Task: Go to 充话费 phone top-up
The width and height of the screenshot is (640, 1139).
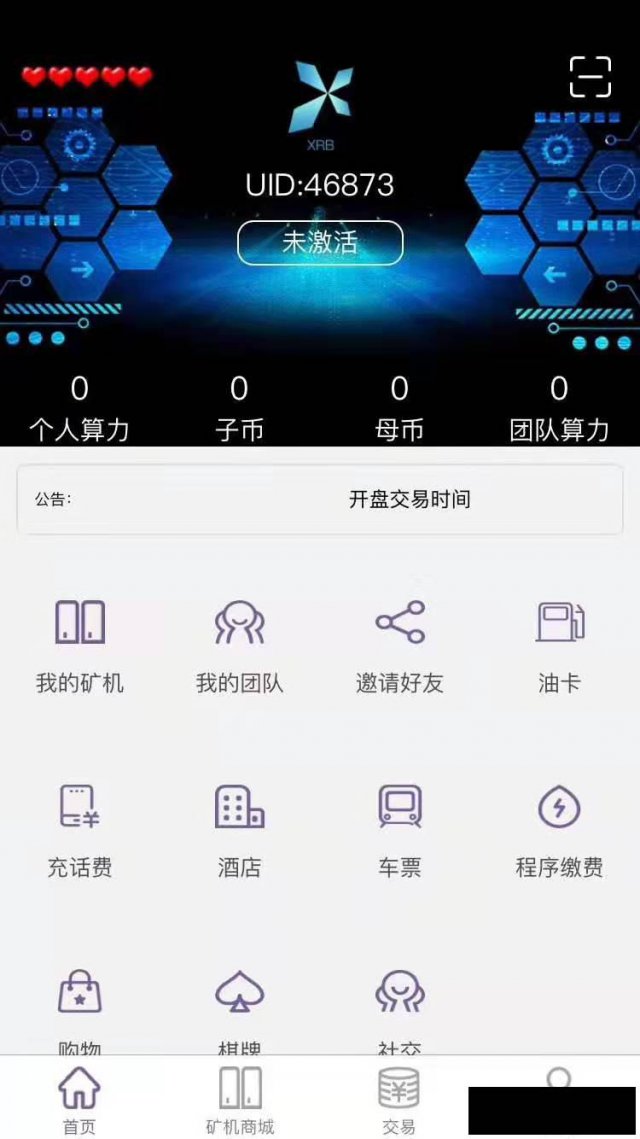Action: coord(80,829)
